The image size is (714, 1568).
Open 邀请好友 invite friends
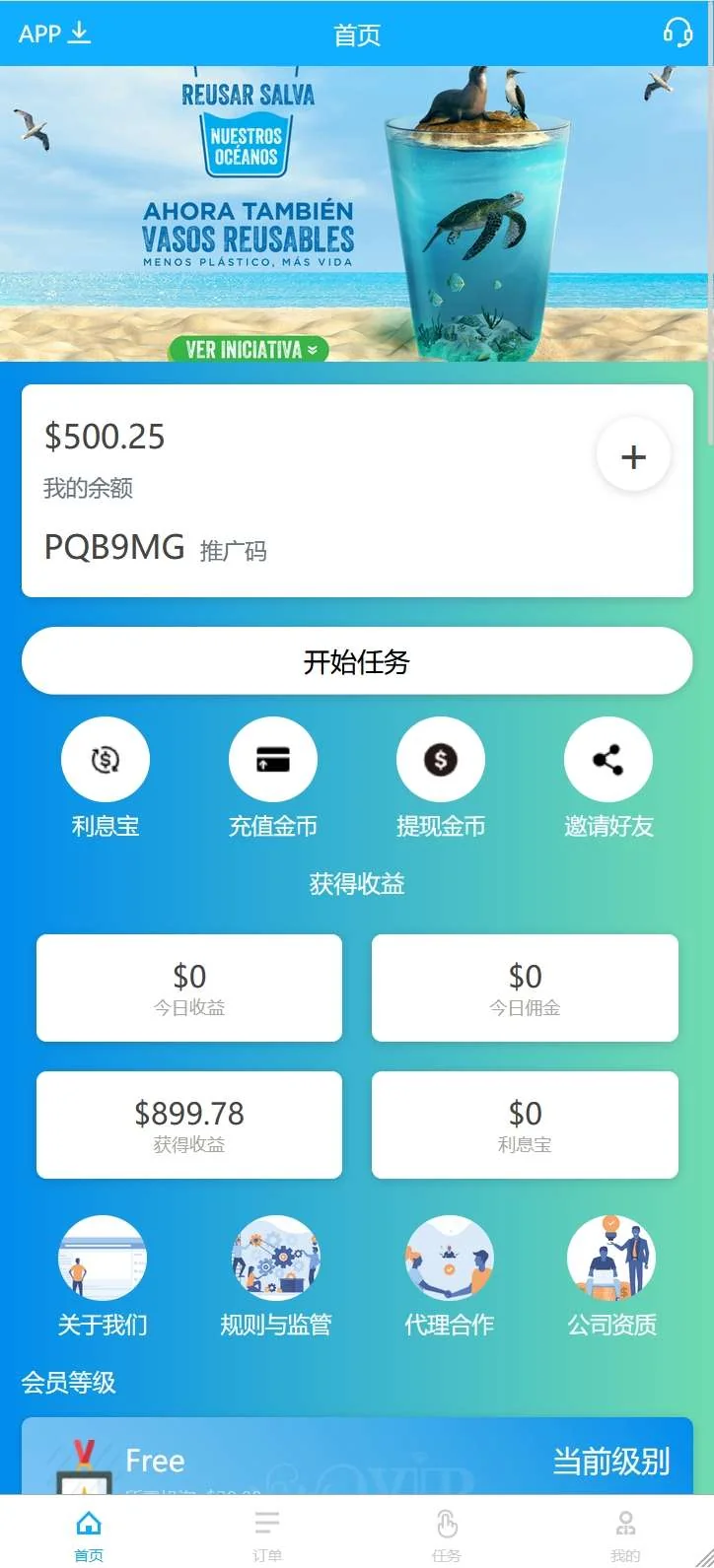[x=608, y=779]
